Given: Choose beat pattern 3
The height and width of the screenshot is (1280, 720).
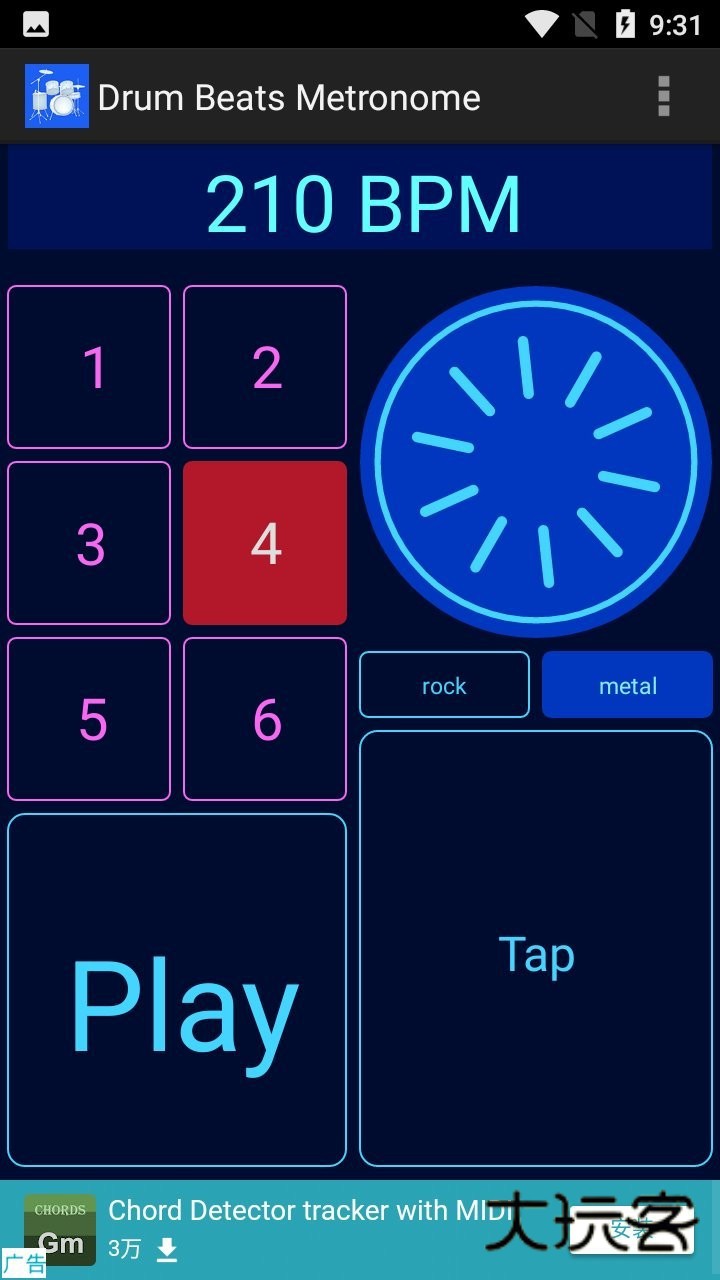Looking at the screenshot, I should 89,543.
